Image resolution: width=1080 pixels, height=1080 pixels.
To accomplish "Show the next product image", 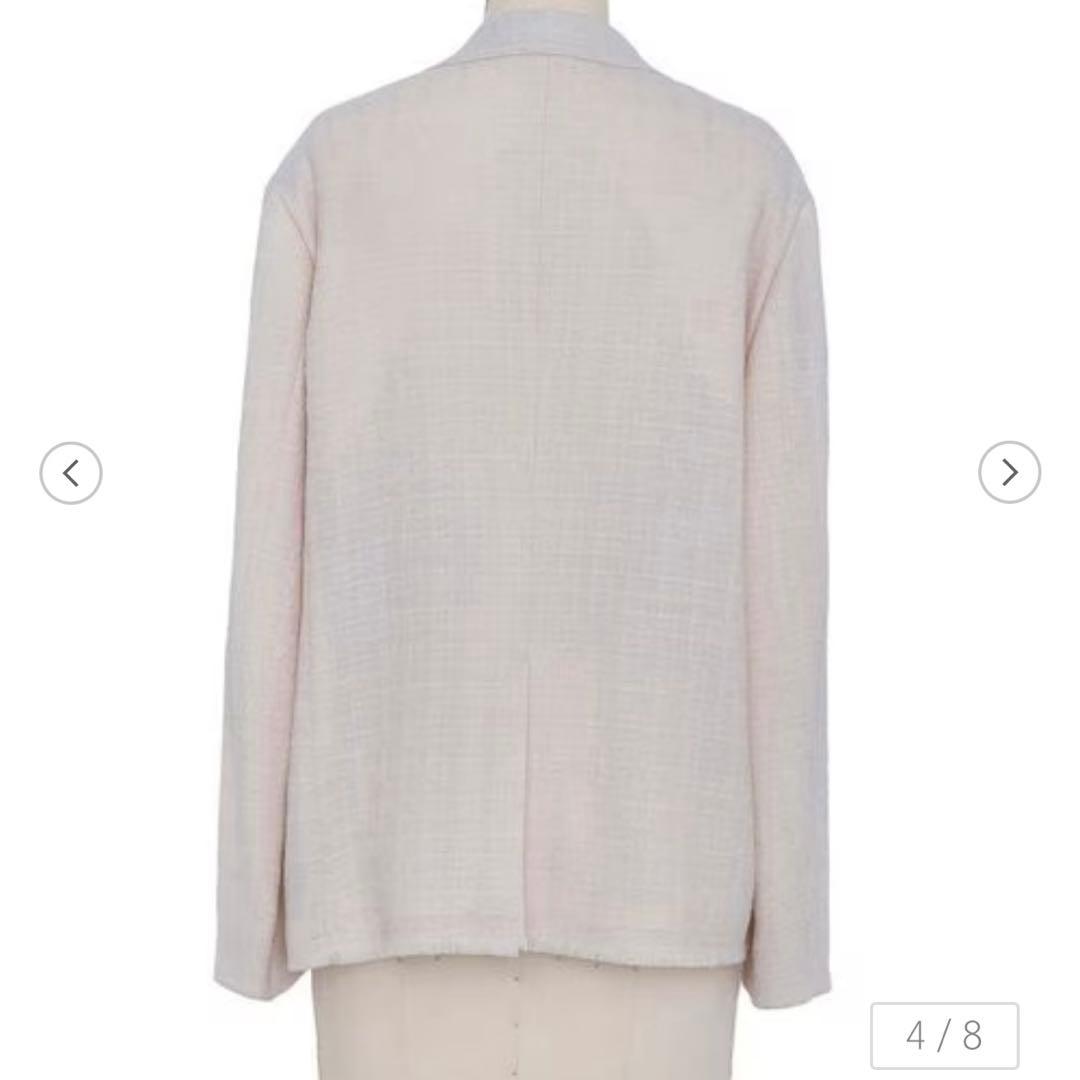I will click(1009, 472).
